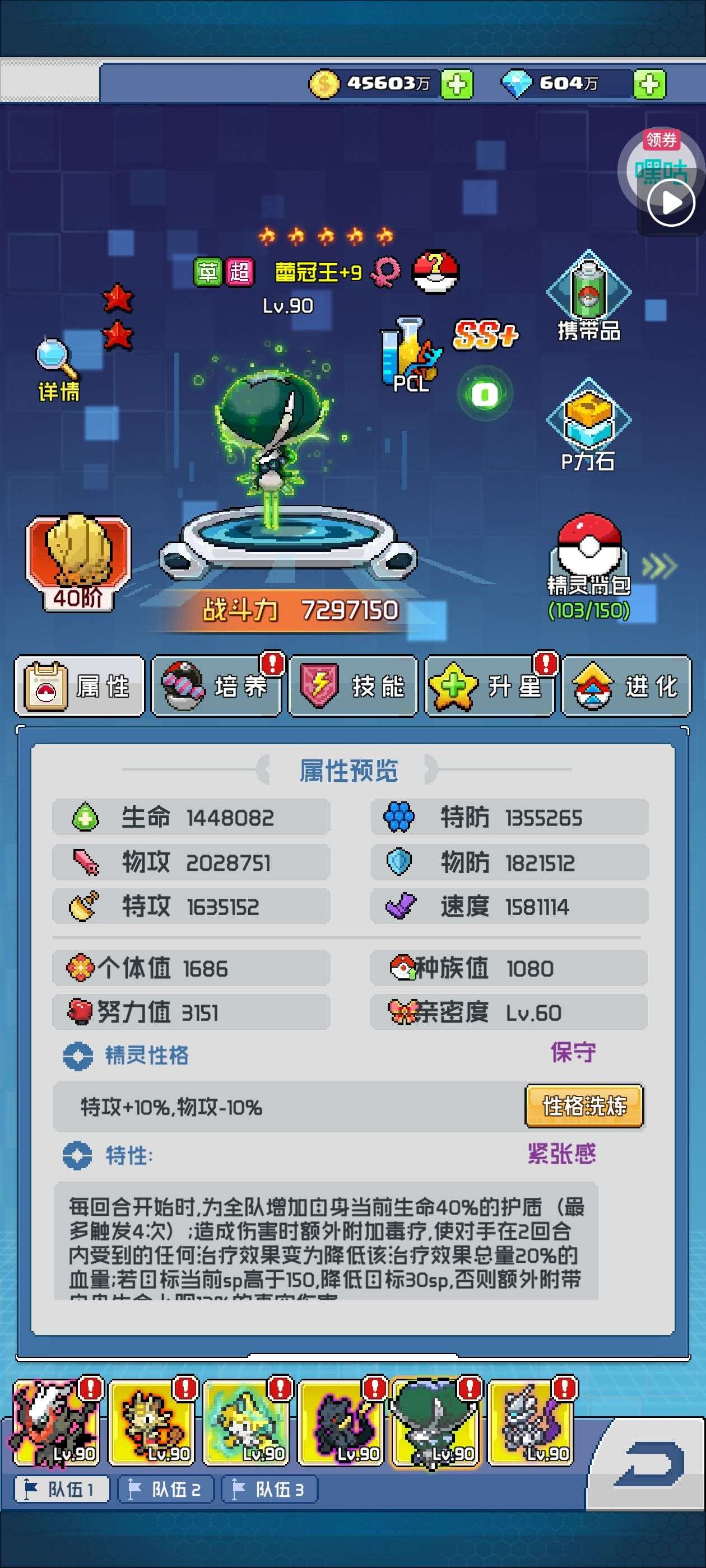Image resolution: width=706 pixels, height=1568 pixels.
Task: Open the 详情 magnifier details
Action: 58,369
